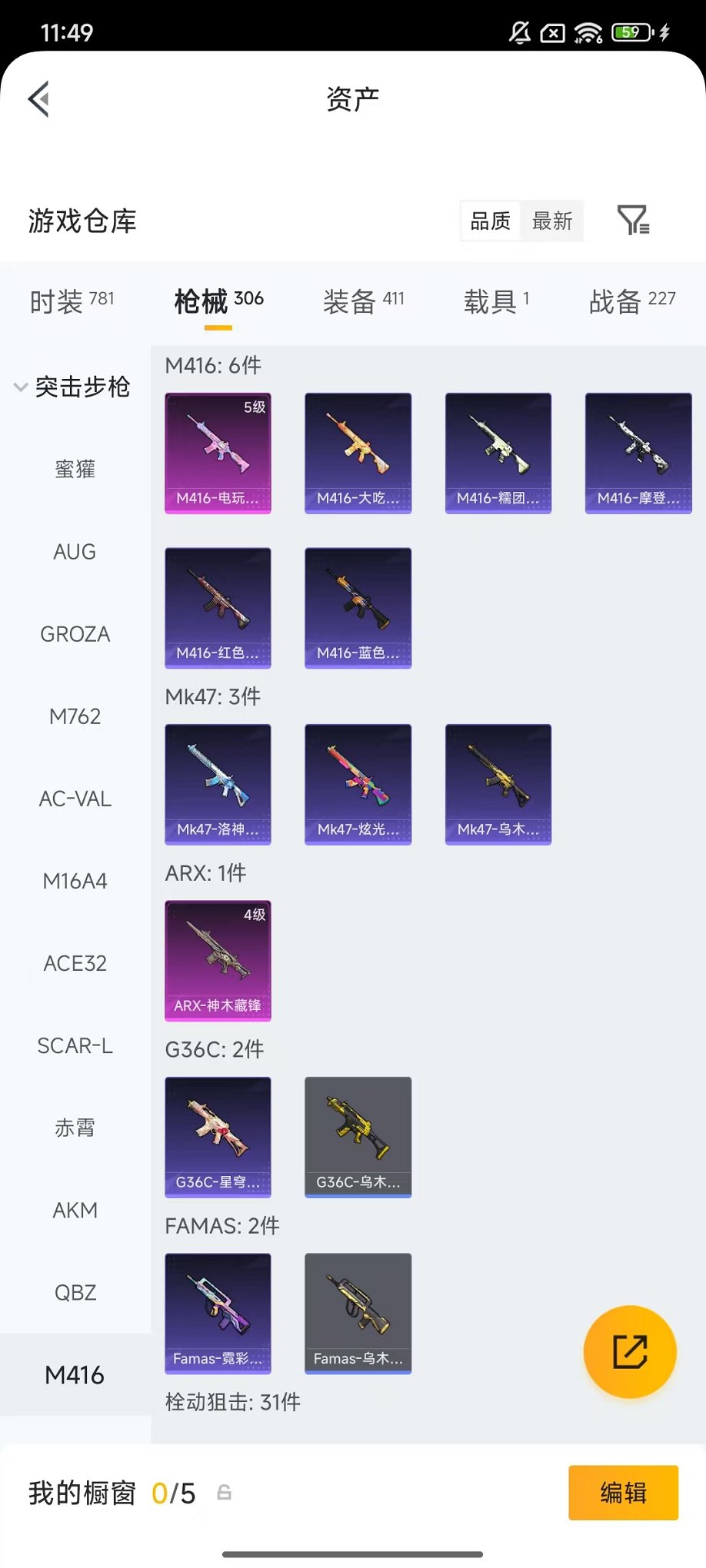Select AUG in the side list

click(75, 552)
